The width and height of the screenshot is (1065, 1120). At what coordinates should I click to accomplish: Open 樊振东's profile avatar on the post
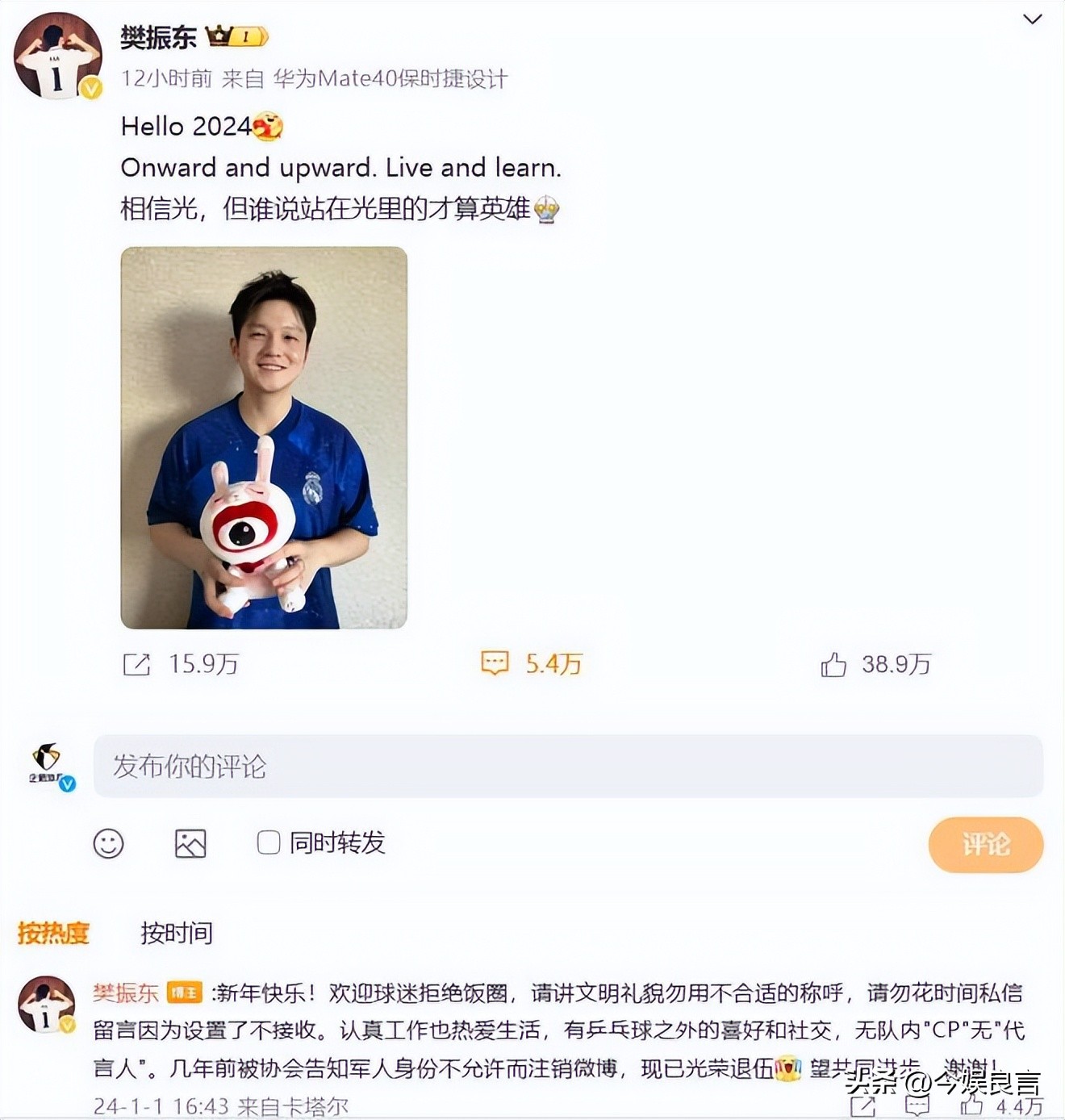[57, 56]
